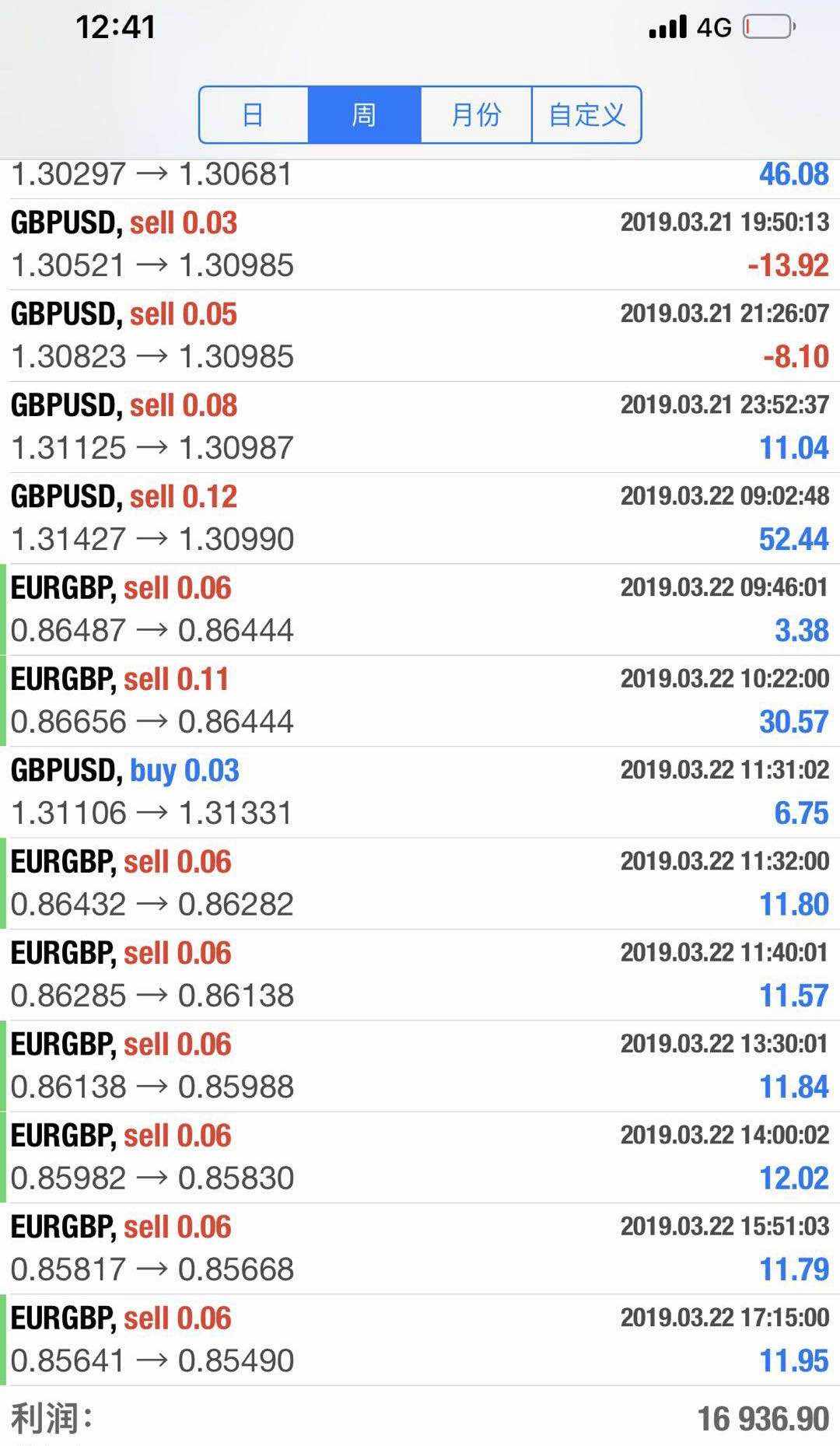Select EURGBP sell trade from 15:51:03
Screen dimensions: 840x1446
coord(420,1248)
